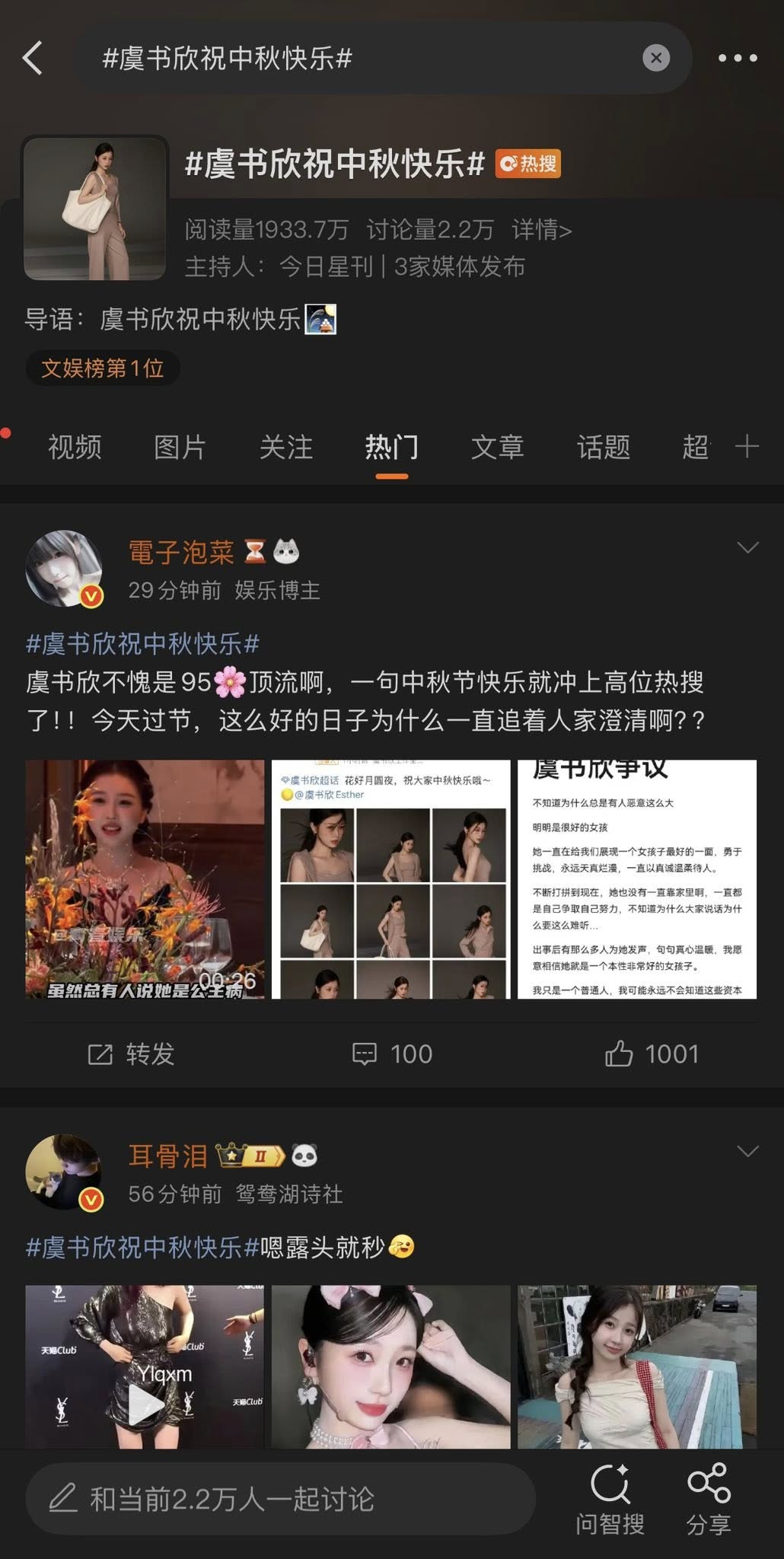This screenshot has height=1559, width=784.
Task: Expand the chevron on 電子泡菜's post
Action: 747,548
